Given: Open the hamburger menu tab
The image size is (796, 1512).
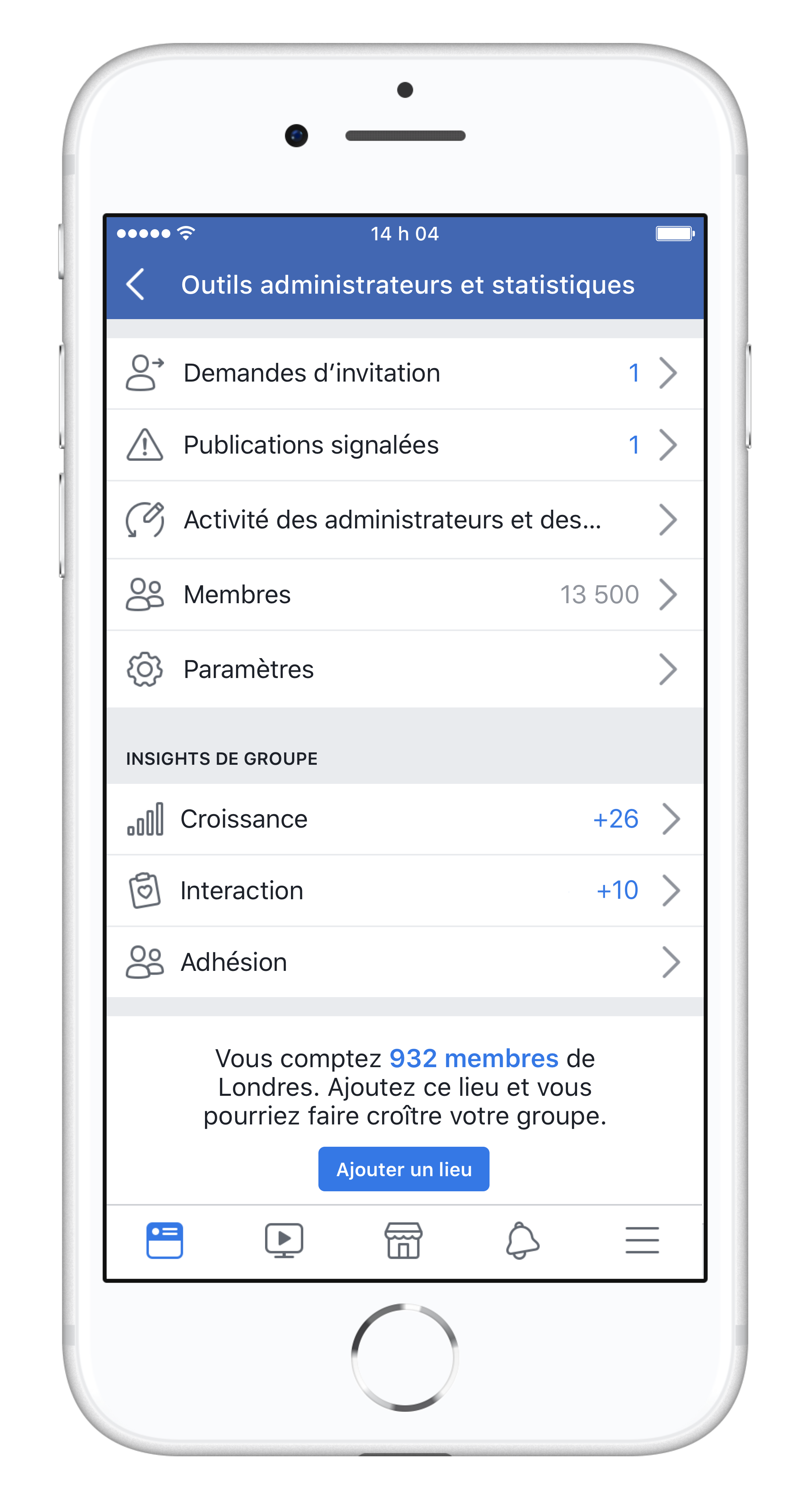Looking at the screenshot, I should [x=642, y=1240].
